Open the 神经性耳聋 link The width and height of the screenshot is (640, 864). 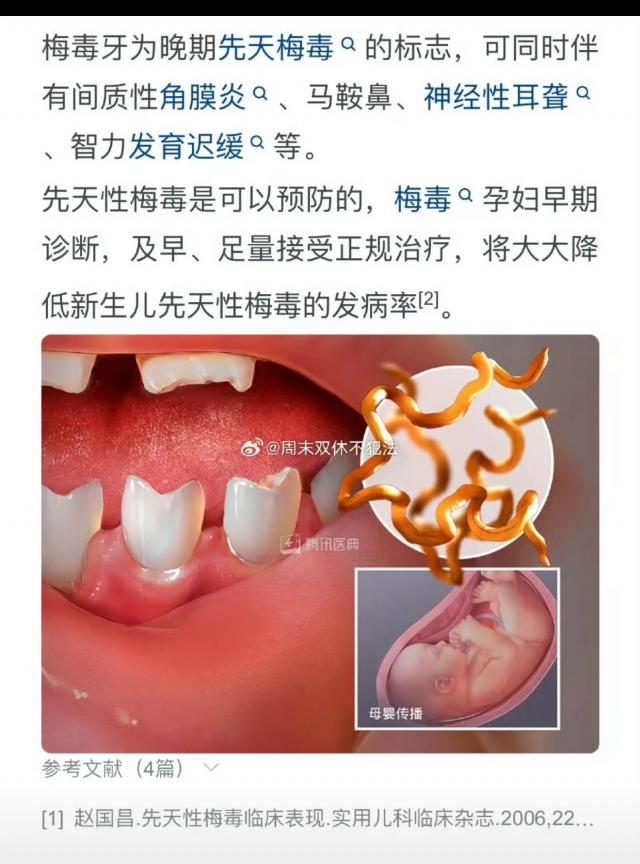pos(496,98)
